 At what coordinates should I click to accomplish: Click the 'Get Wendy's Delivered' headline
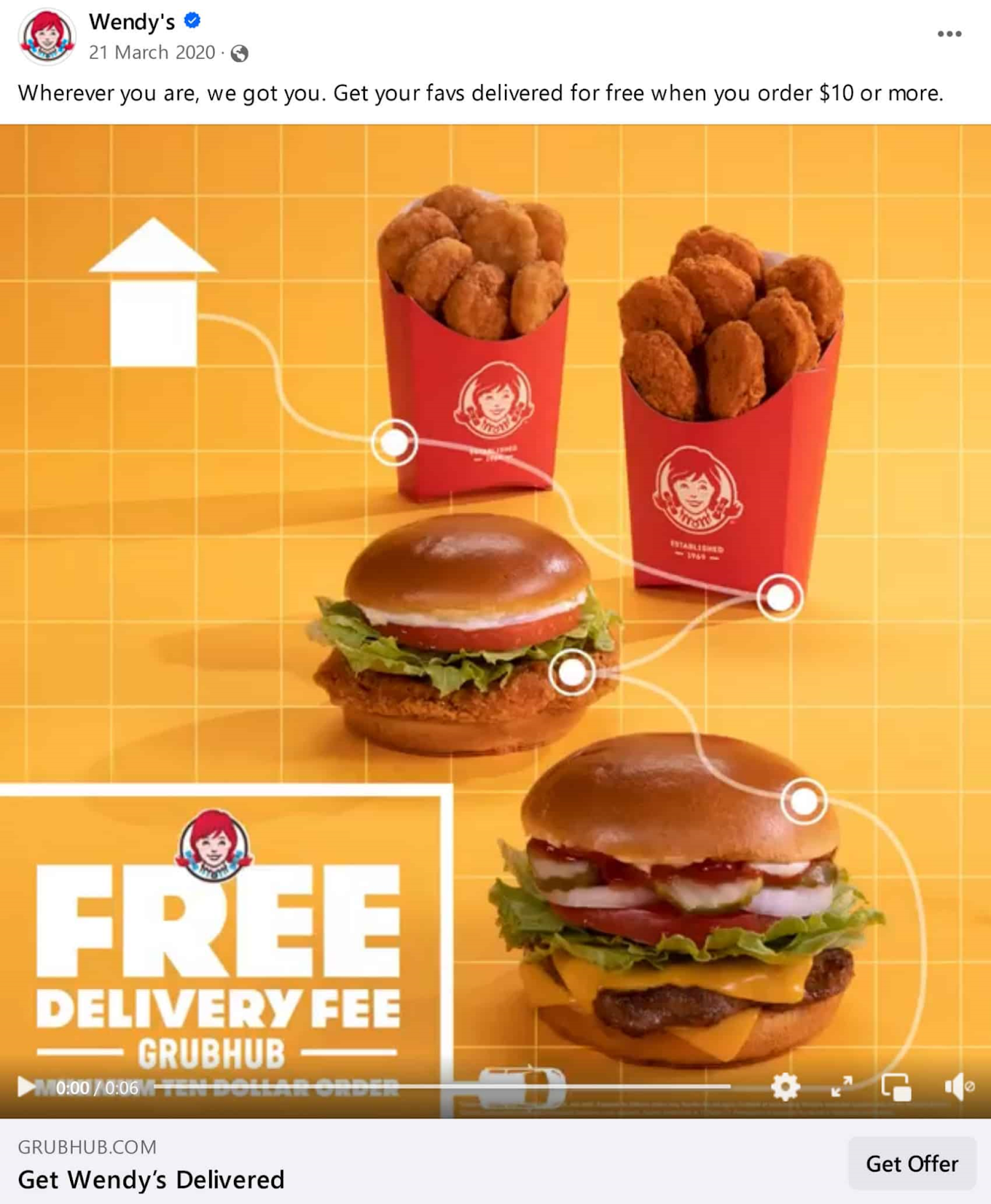tap(152, 1180)
